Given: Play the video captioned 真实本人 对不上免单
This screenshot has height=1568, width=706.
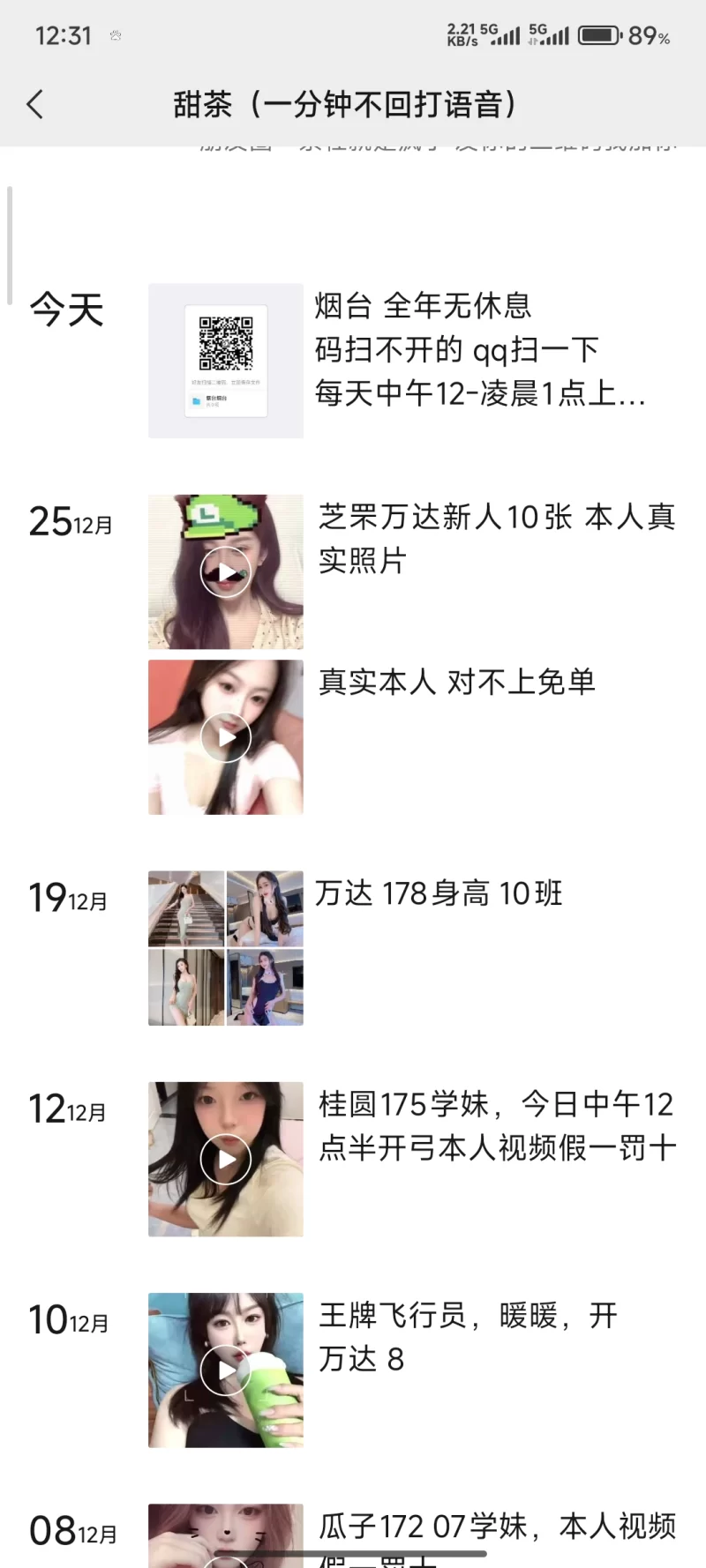Looking at the screenshot, I should coord(226,737).
